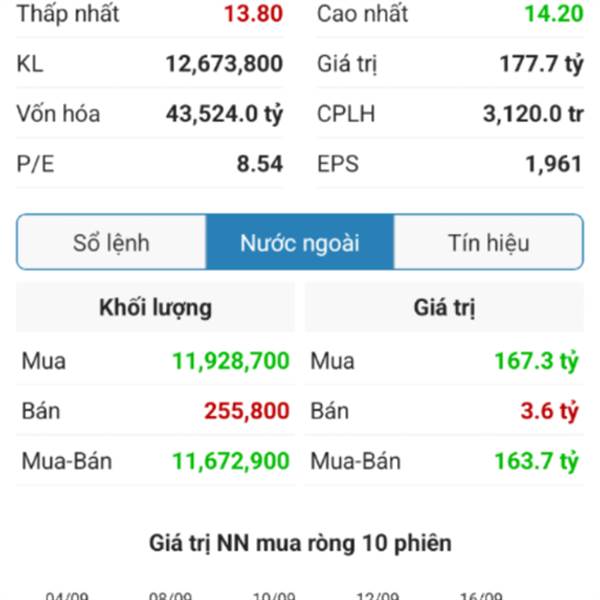Open the Tín hiệu tab
This screenshot has width=600, height=600.
pos(488,243)
